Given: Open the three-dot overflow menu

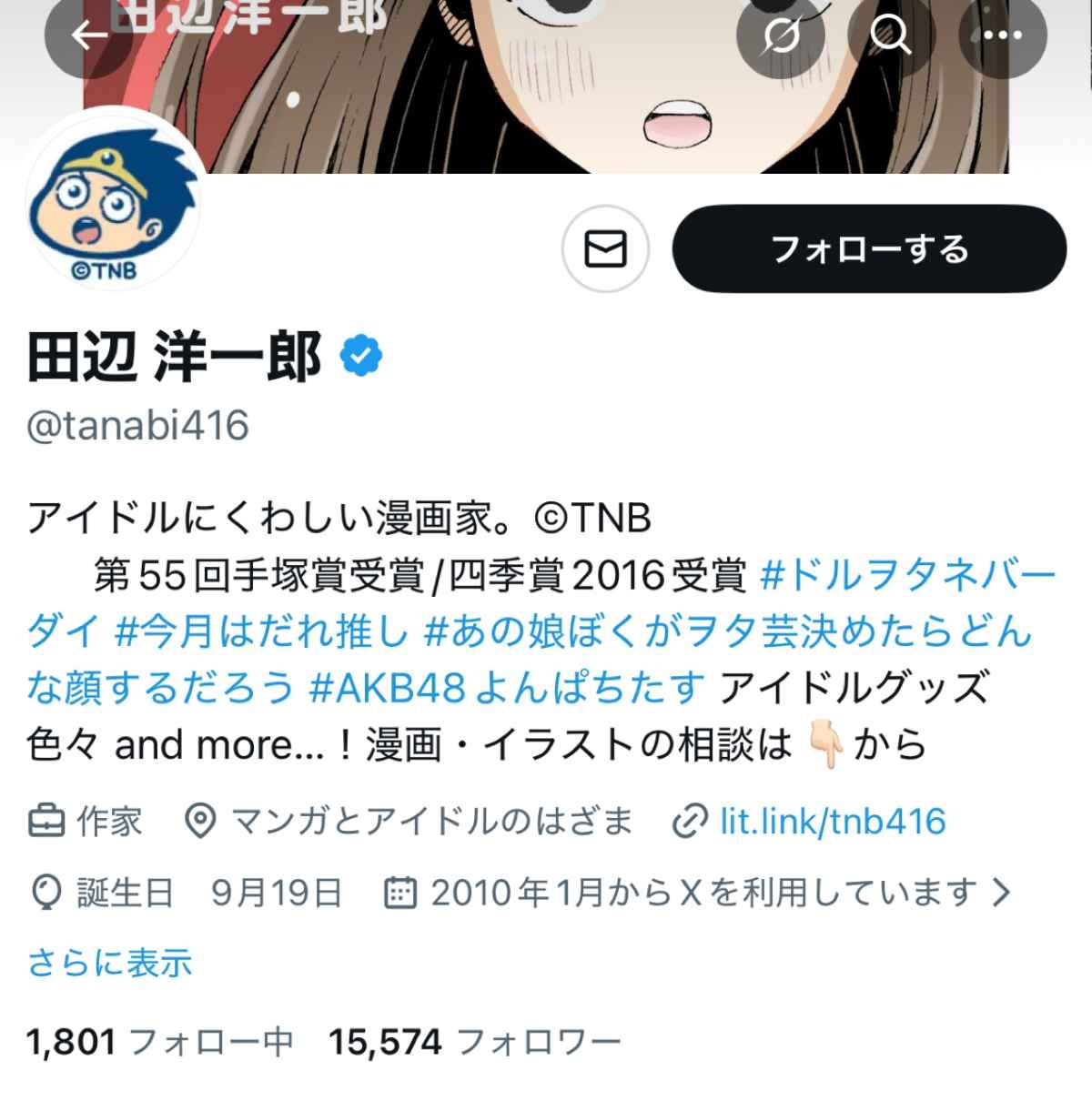Looking at the screenshot, I should [1003, 35].
